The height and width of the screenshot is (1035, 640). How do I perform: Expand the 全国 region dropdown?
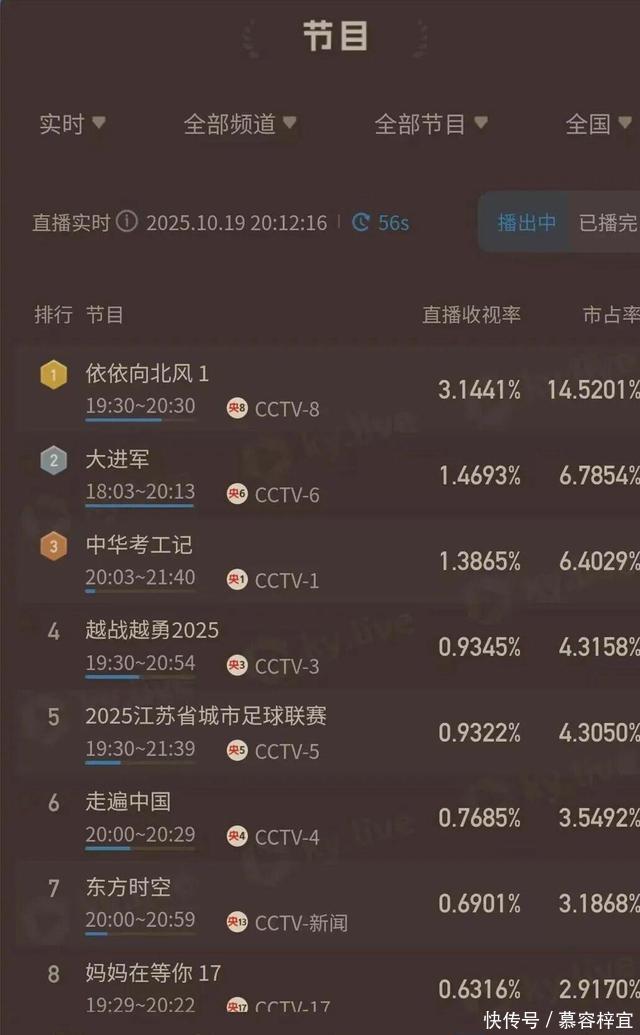click(x=598, y=124)
